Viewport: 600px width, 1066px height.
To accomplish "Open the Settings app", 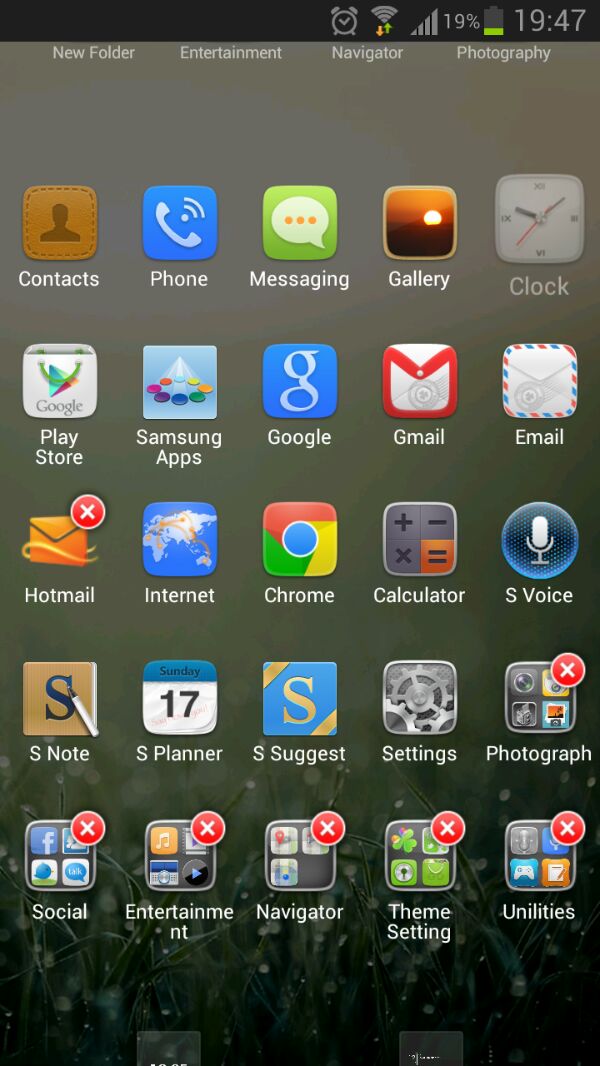I will (419, 698).
